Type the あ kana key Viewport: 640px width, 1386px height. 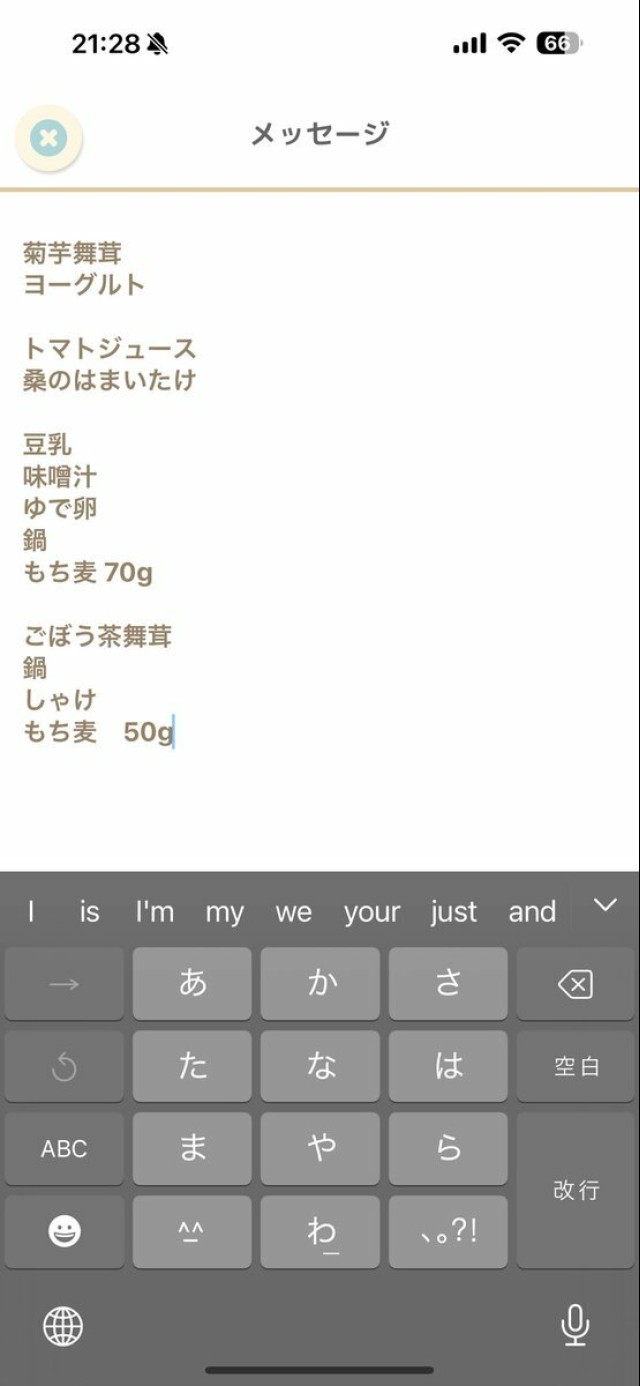click(192, 984)
